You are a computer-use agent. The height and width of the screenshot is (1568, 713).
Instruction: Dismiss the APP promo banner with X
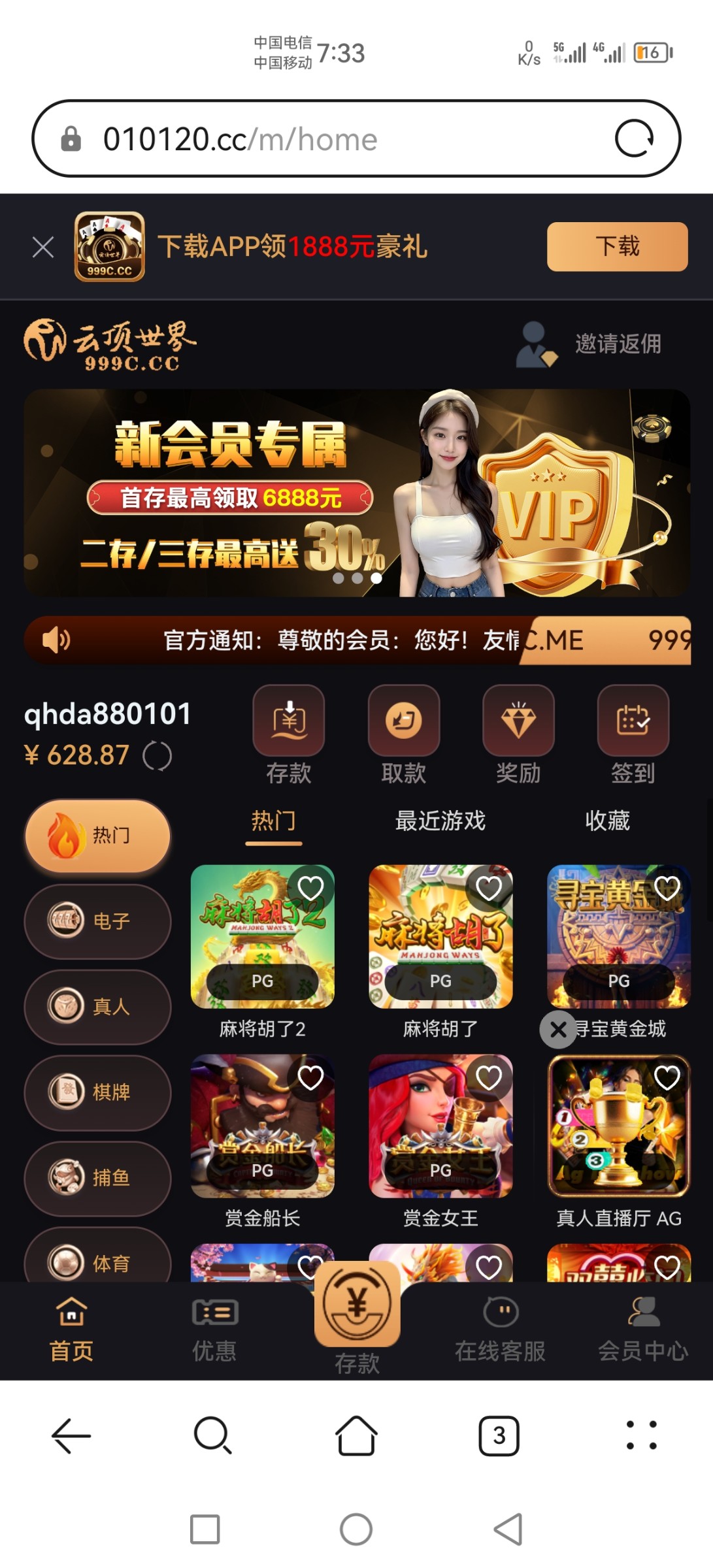coord(42,247)
